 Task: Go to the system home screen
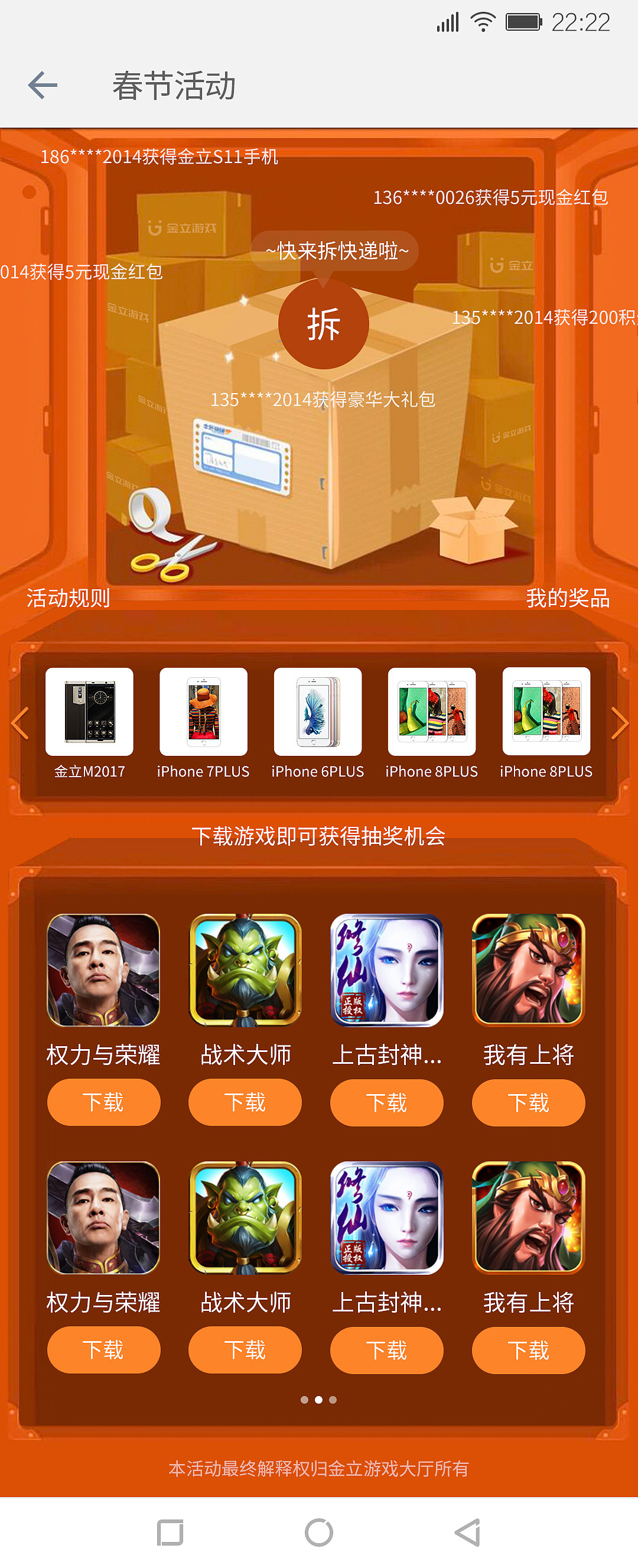318,1532
